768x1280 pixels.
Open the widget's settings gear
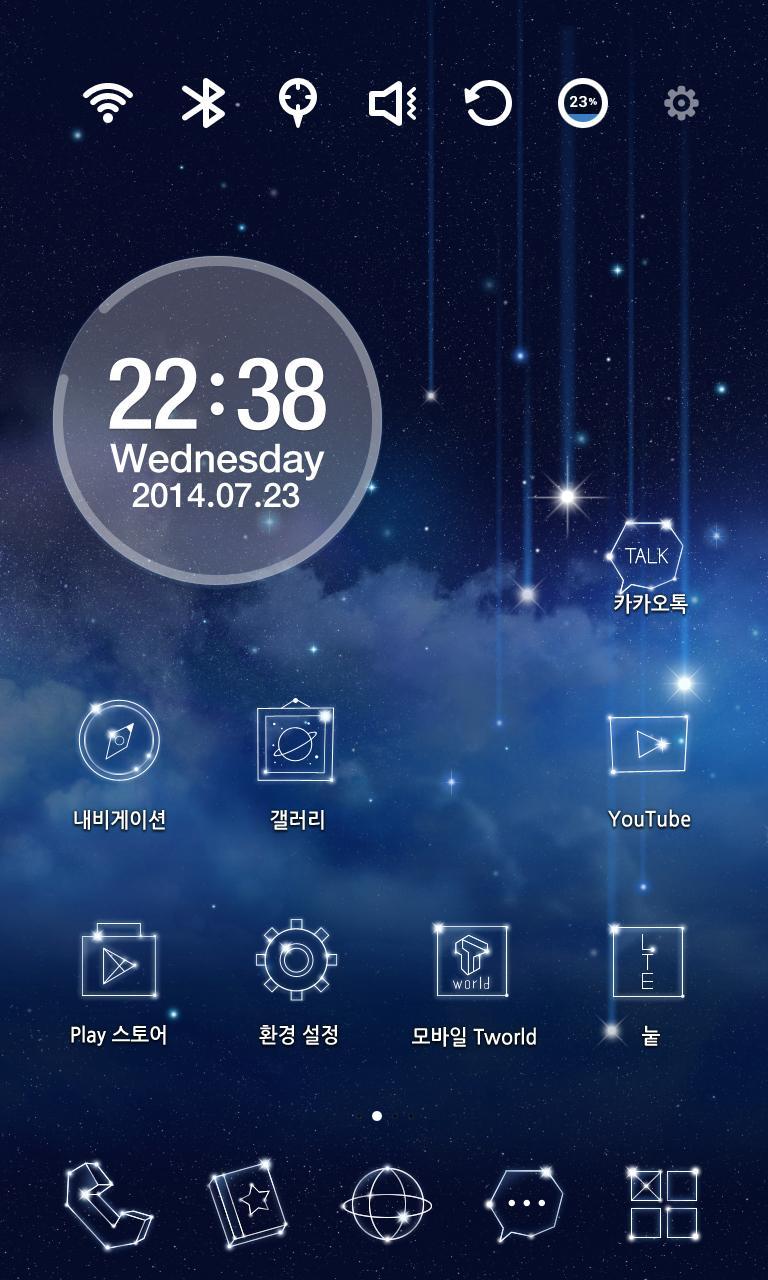tap(681, 103)
